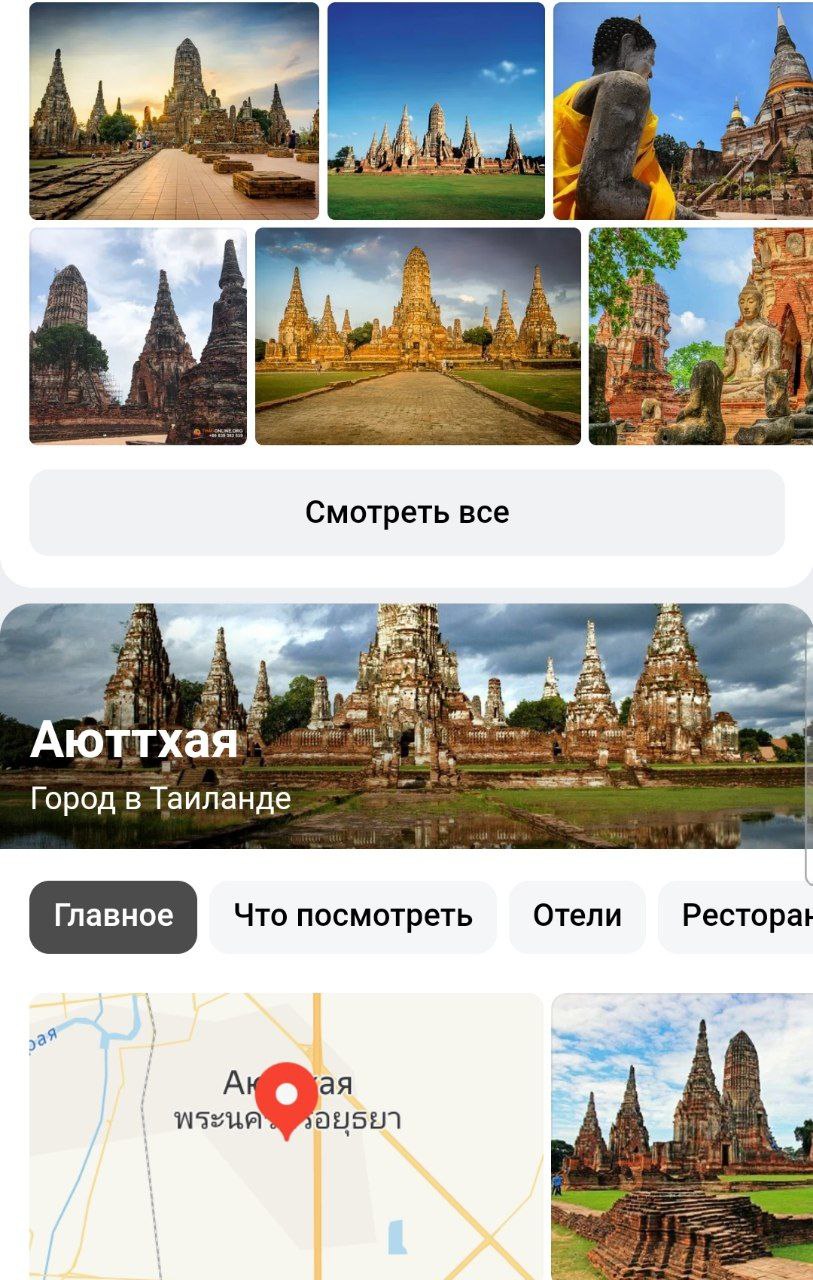
Task: View the dark stone towers photo
Action: tap(138, 336)
